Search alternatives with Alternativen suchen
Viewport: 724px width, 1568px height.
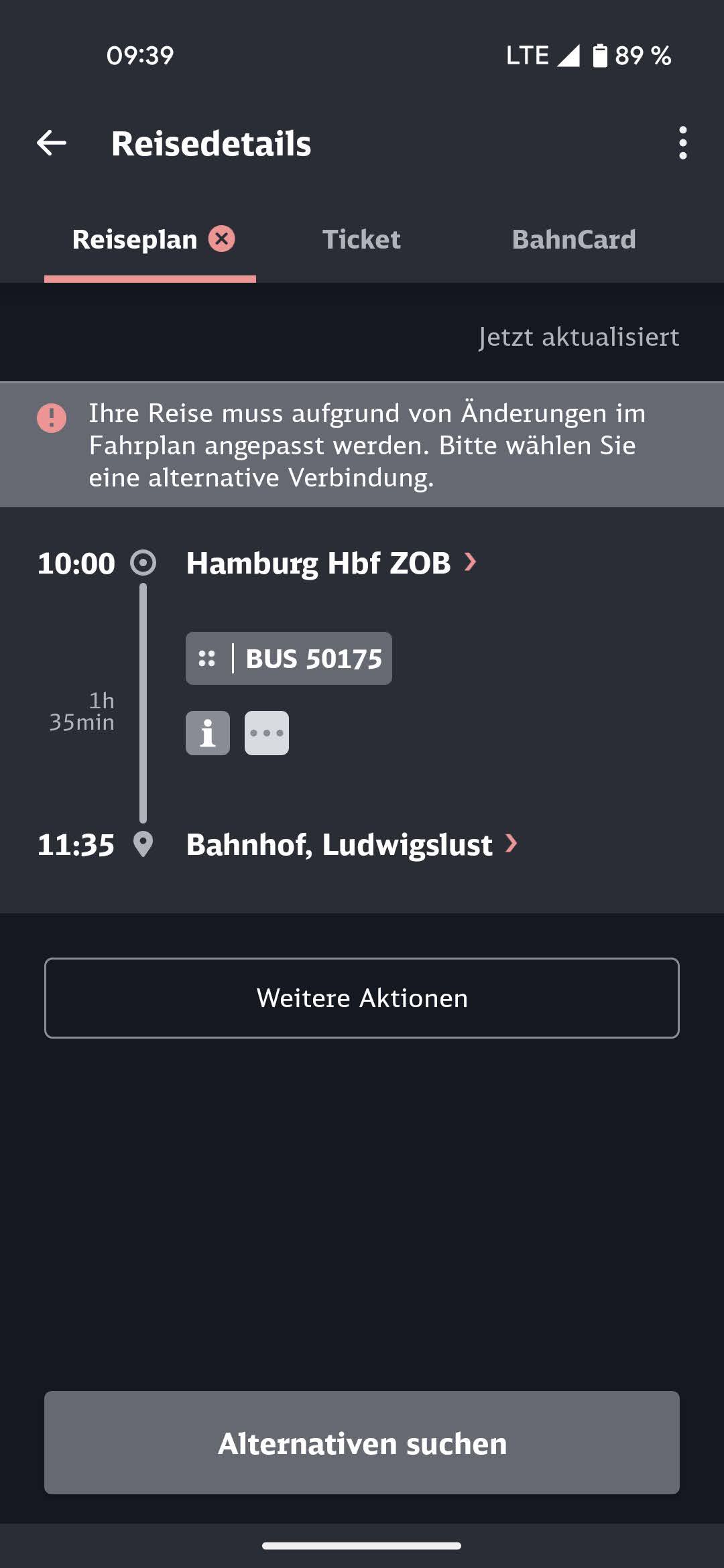(362, 1443)
